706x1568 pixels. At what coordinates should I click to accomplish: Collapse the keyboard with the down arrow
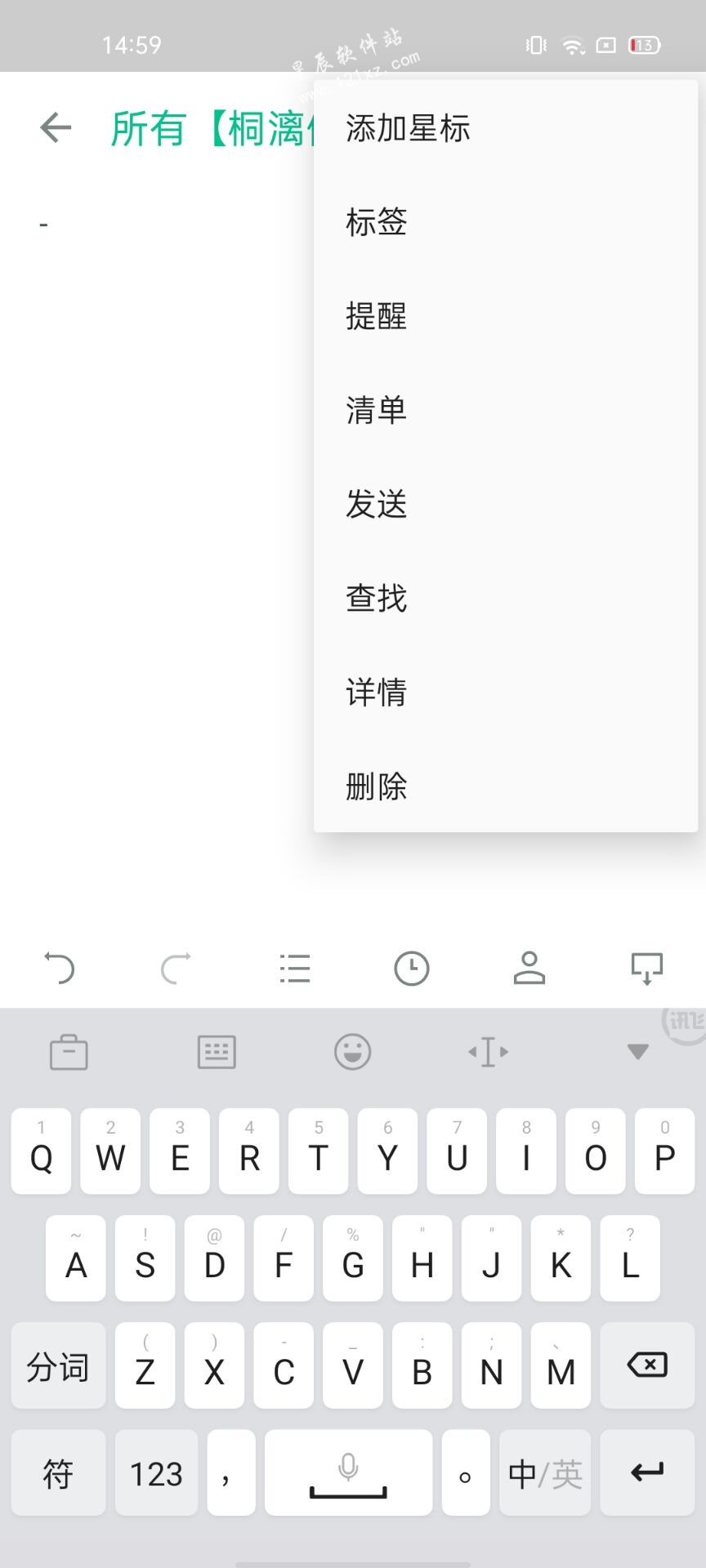pyautogui.click(x=637, y=1052)
